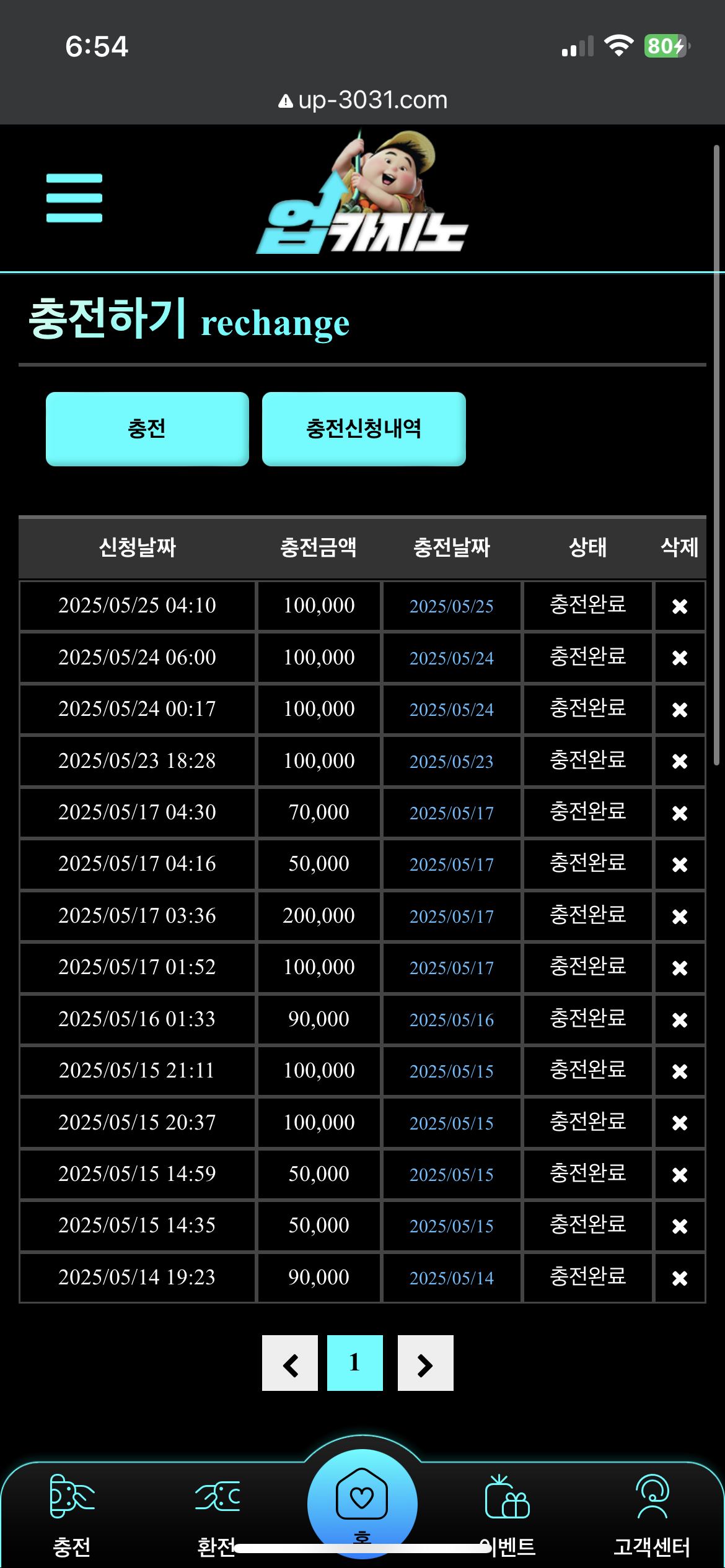
Task: Go to the next page arrow
Action: [426, 1363]
